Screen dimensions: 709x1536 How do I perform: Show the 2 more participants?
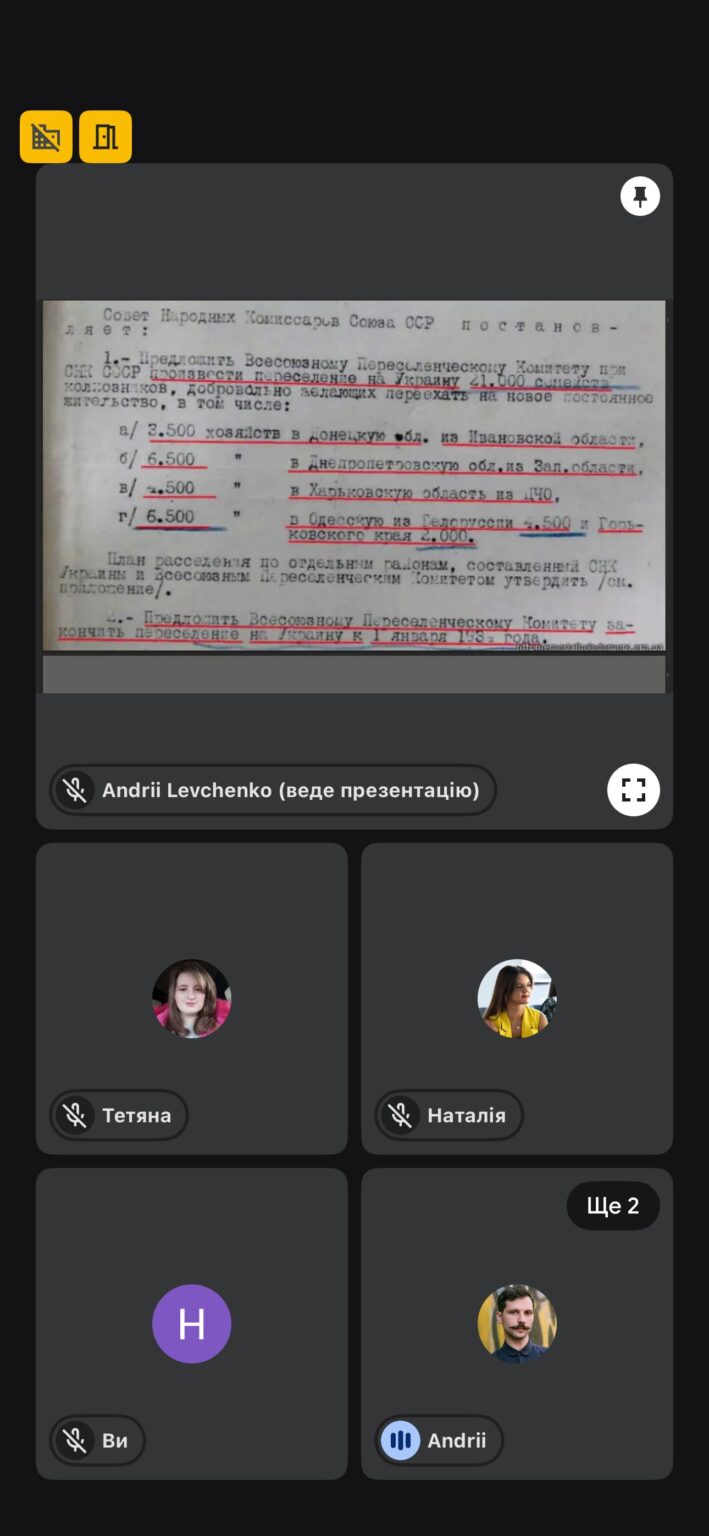pyautogui.click(x=613, y=1206)
